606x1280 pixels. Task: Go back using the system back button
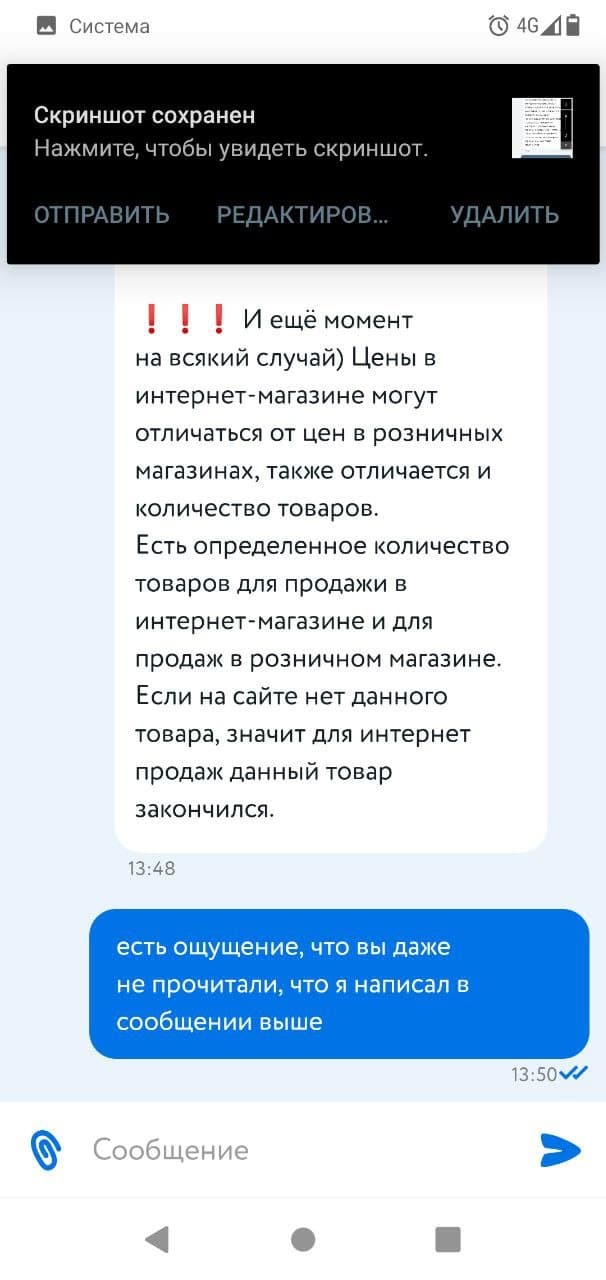(157, 1240)
